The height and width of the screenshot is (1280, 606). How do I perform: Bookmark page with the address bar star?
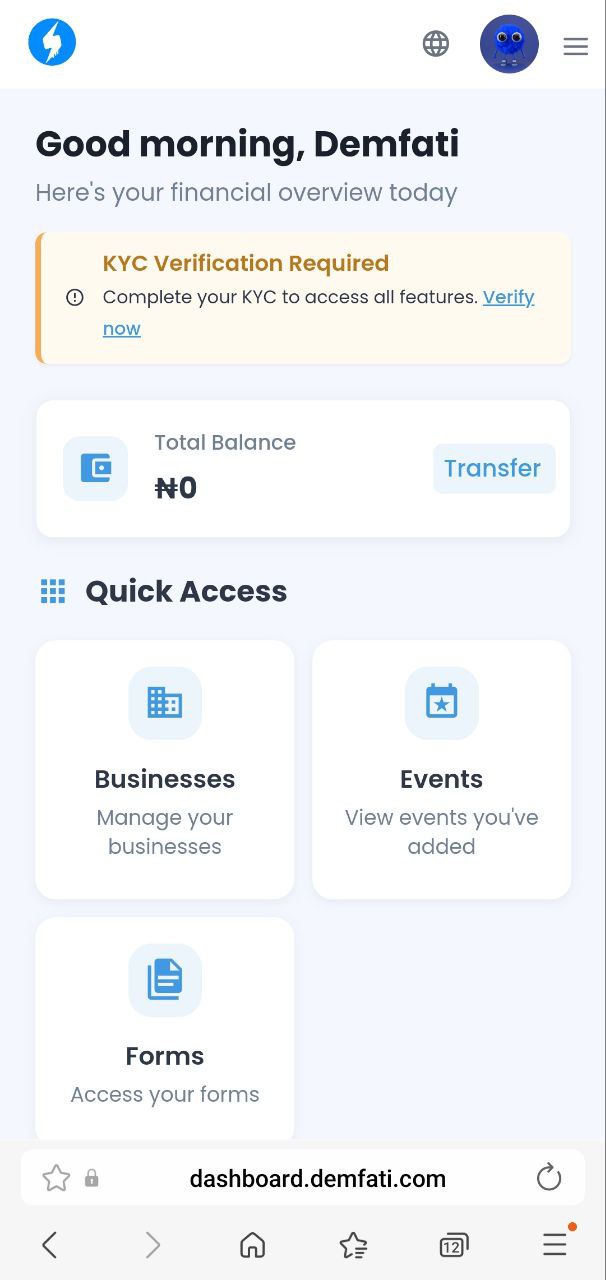click(x=56, y=1178)
